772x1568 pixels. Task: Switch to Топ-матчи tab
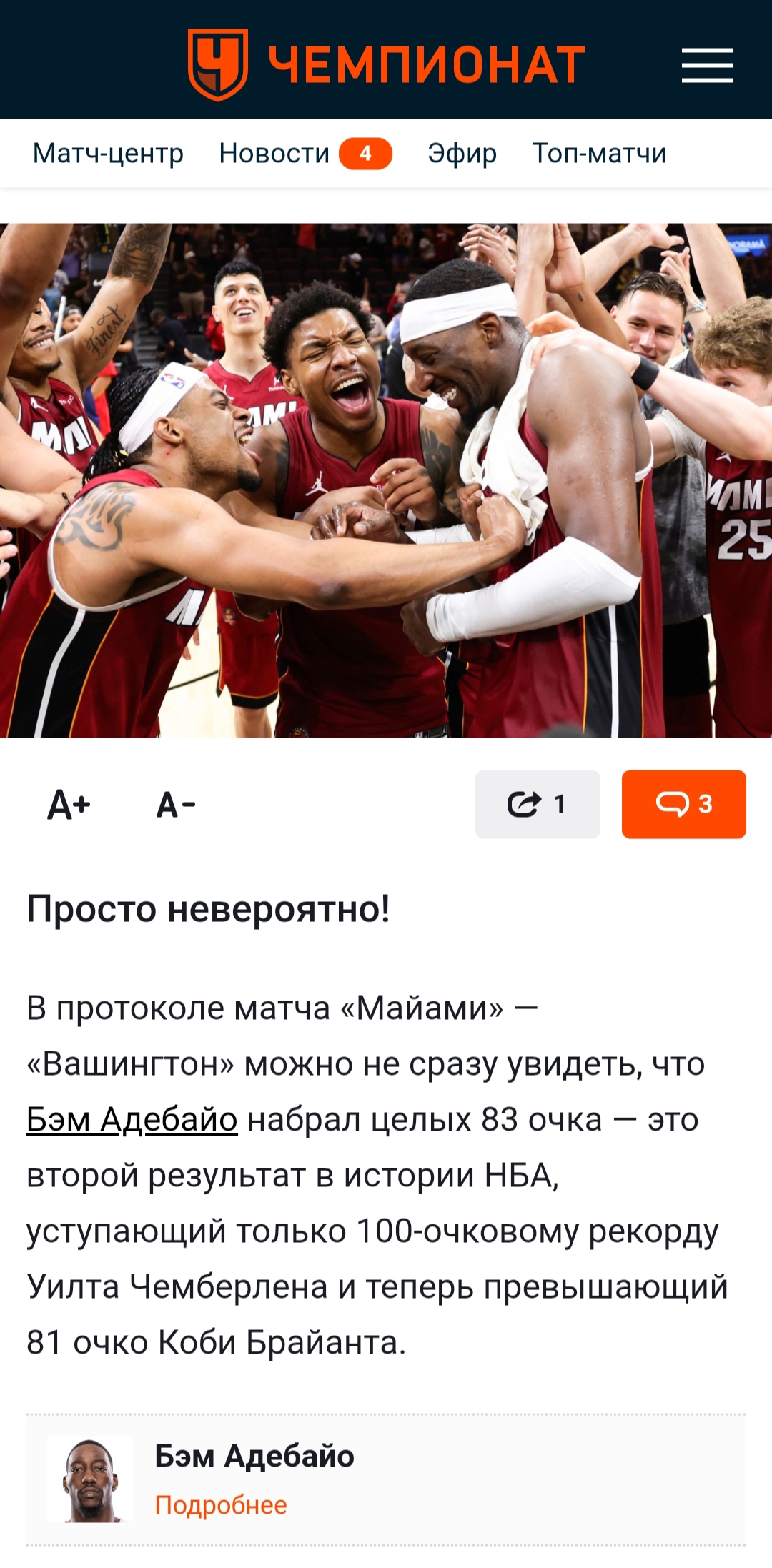599,153
